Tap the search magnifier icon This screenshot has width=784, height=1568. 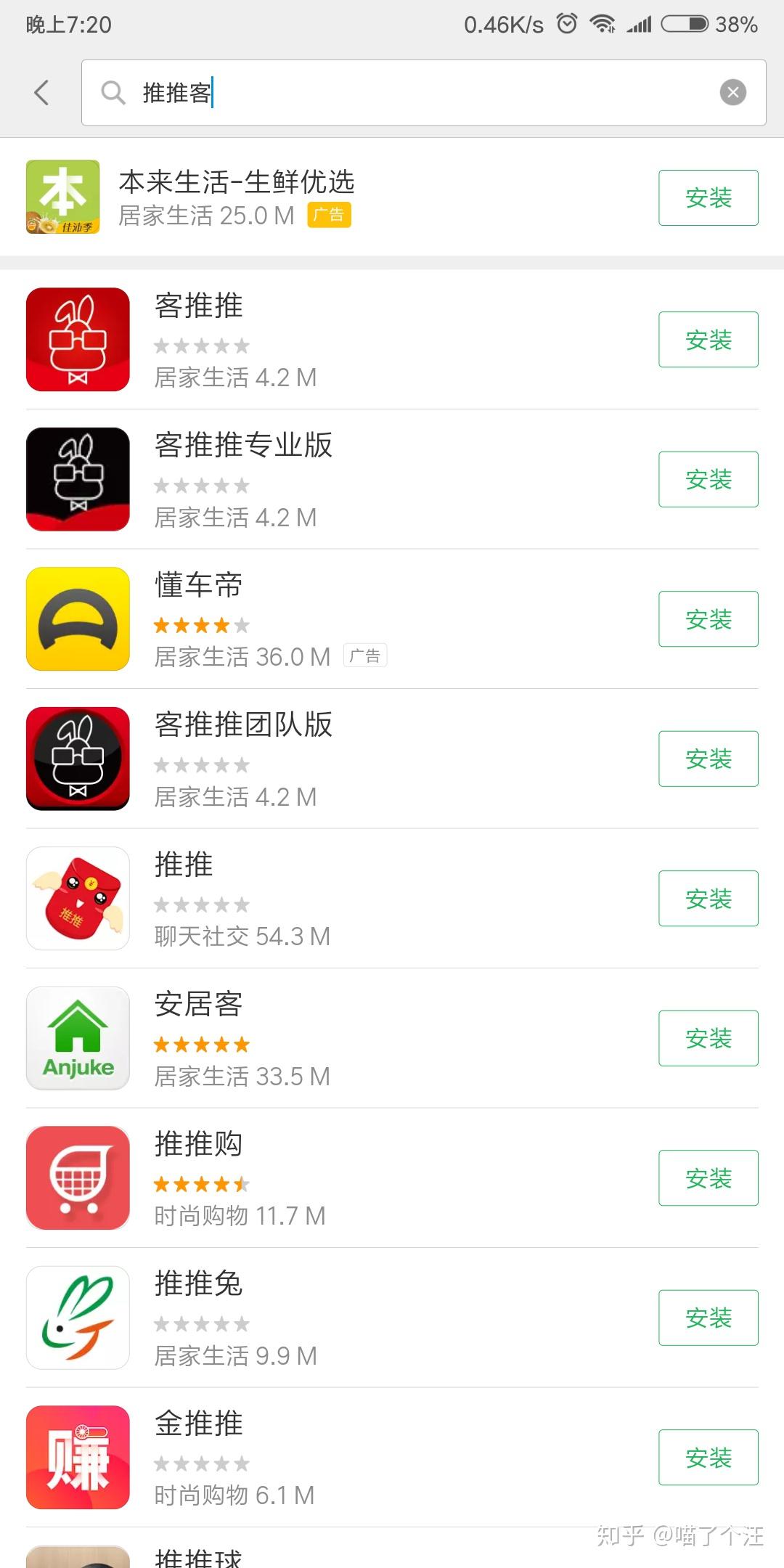pos(113,93)
